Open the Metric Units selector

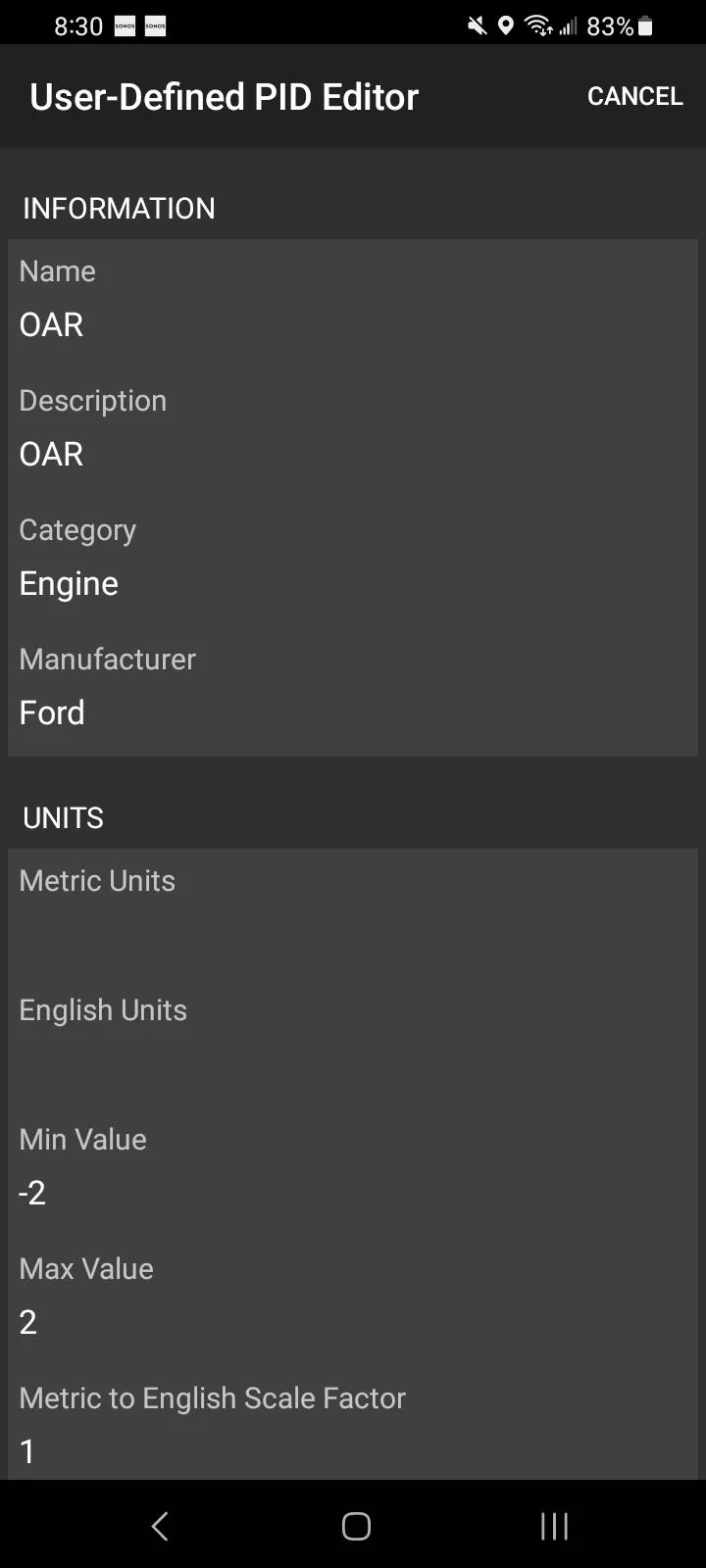[x=353, y=911]
